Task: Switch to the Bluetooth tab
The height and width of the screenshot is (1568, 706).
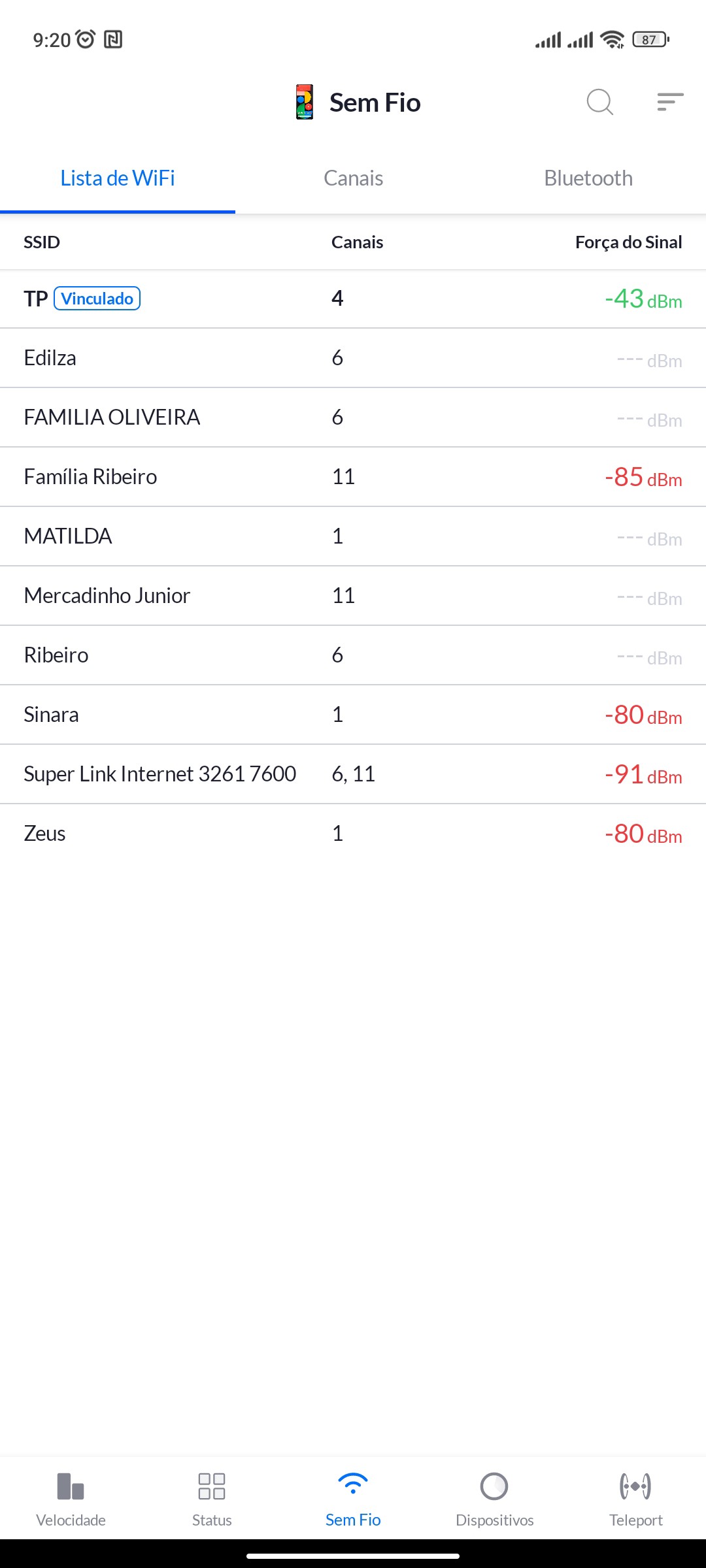Action: point(588,178)
